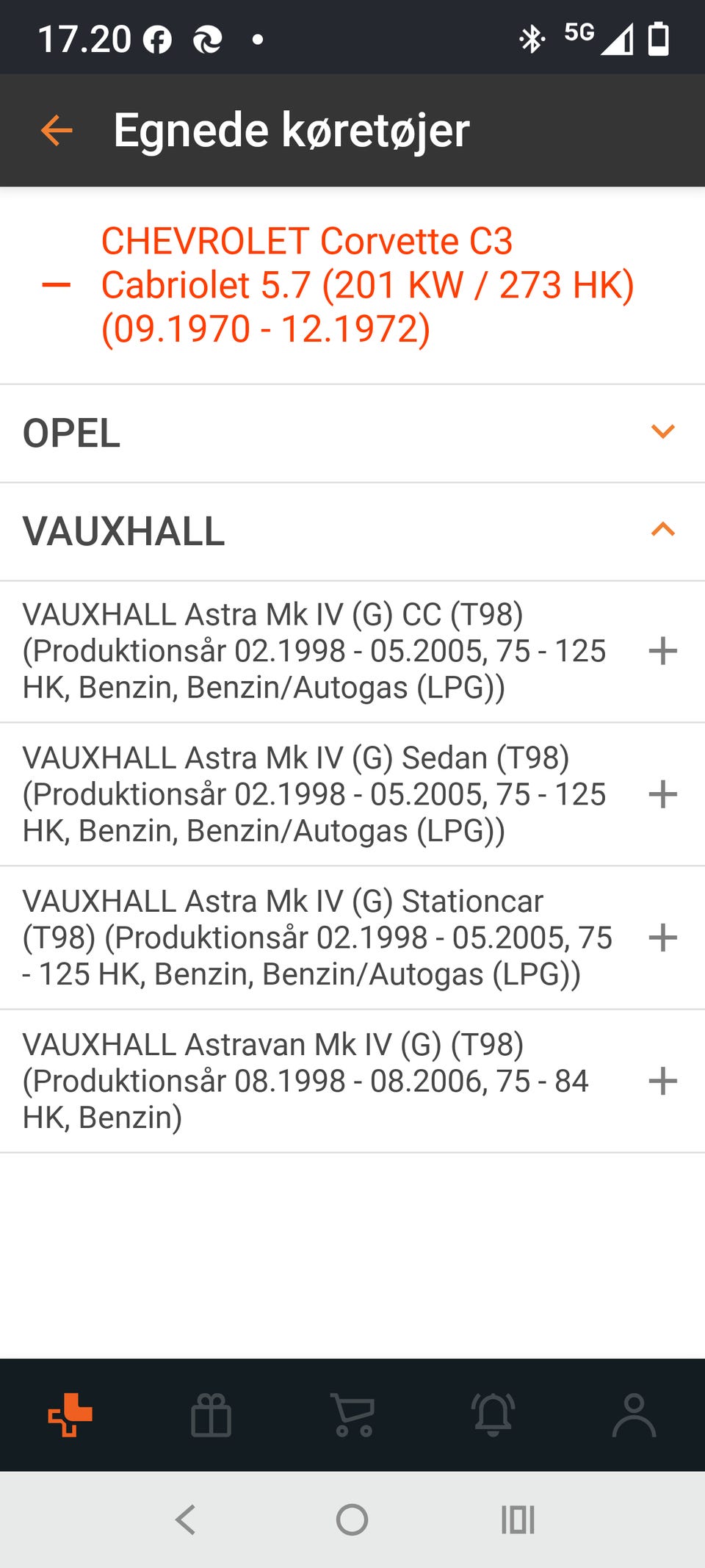The height and width of the screenshot is (1568, 705).
Task: Open the home tab with orange logo
Action: (70, 1414)
